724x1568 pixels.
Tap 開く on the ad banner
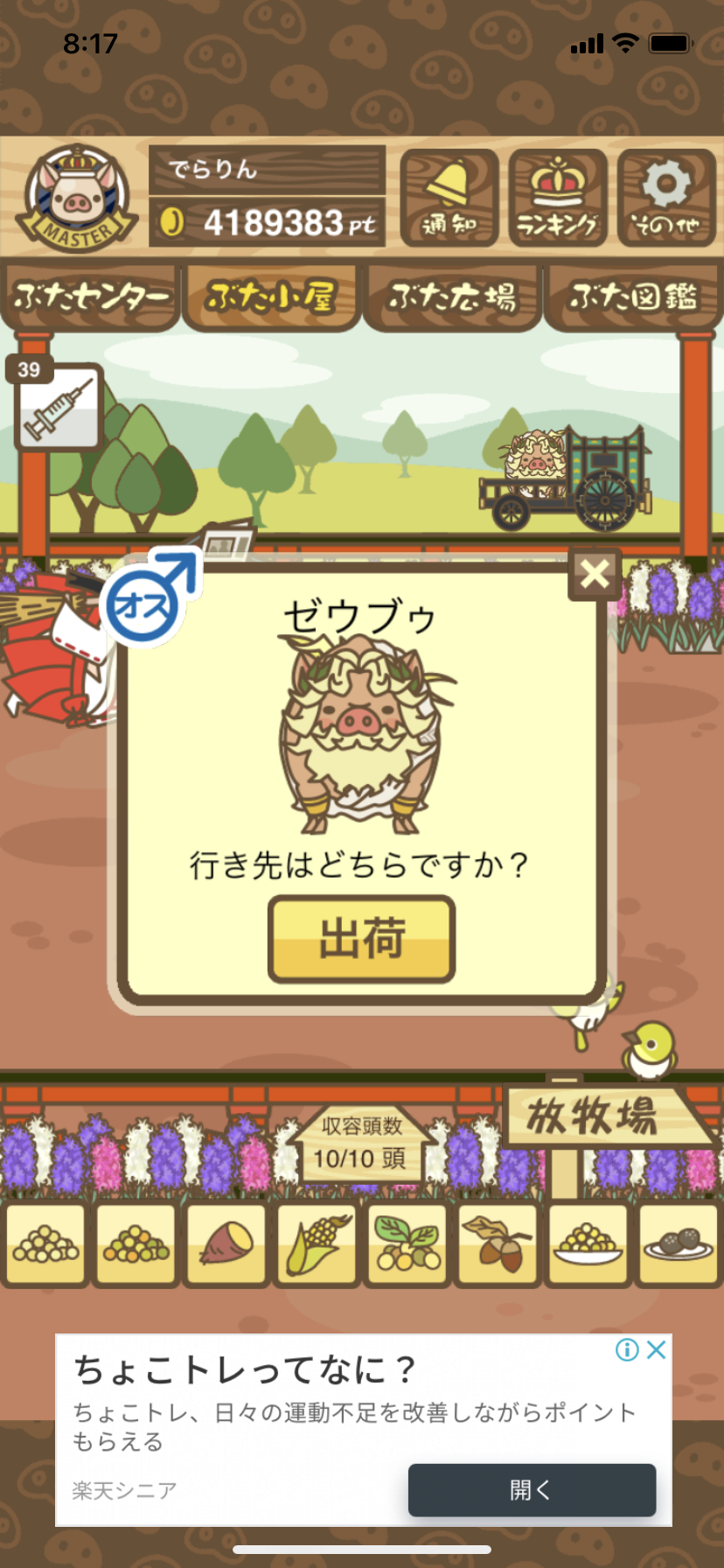coord(532,1490)
